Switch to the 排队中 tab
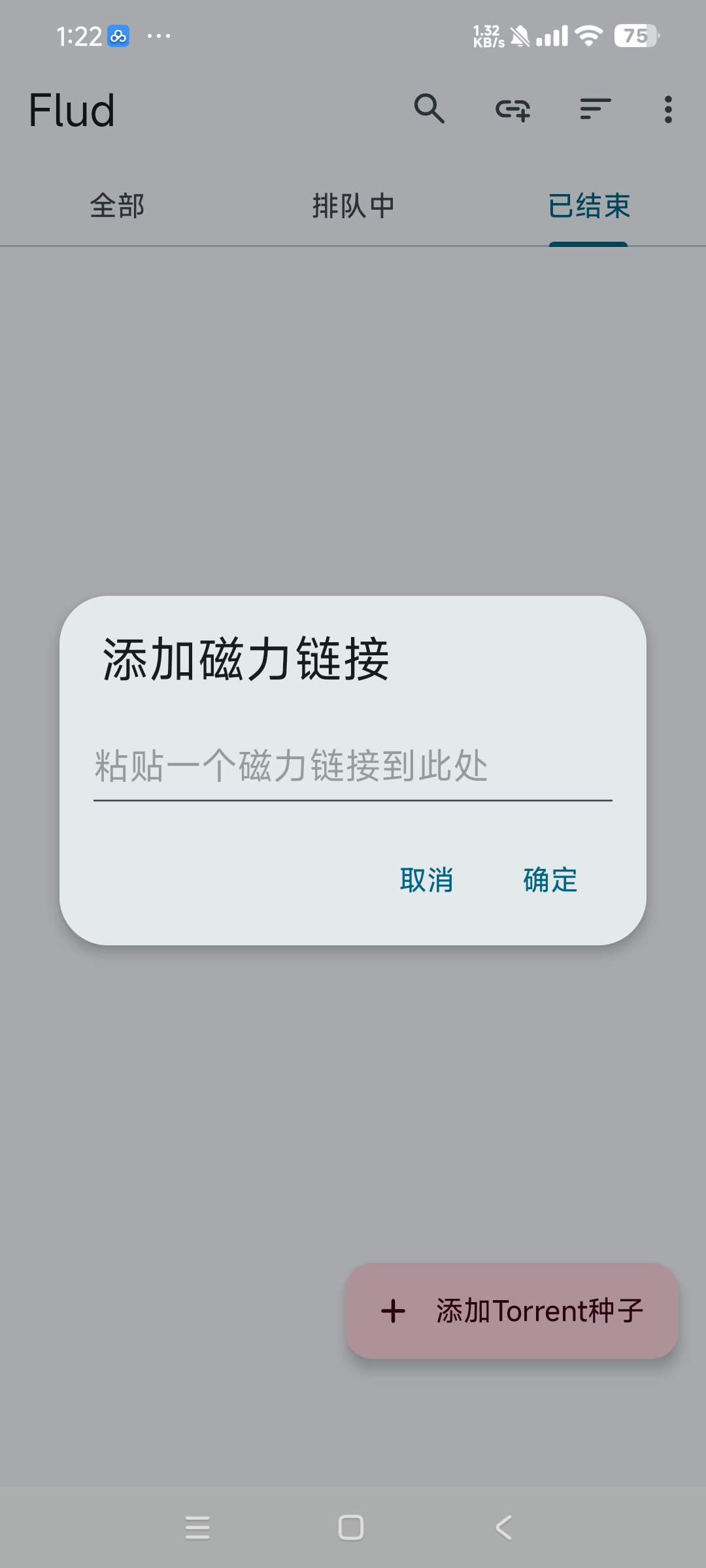 (x=353, y=206)
